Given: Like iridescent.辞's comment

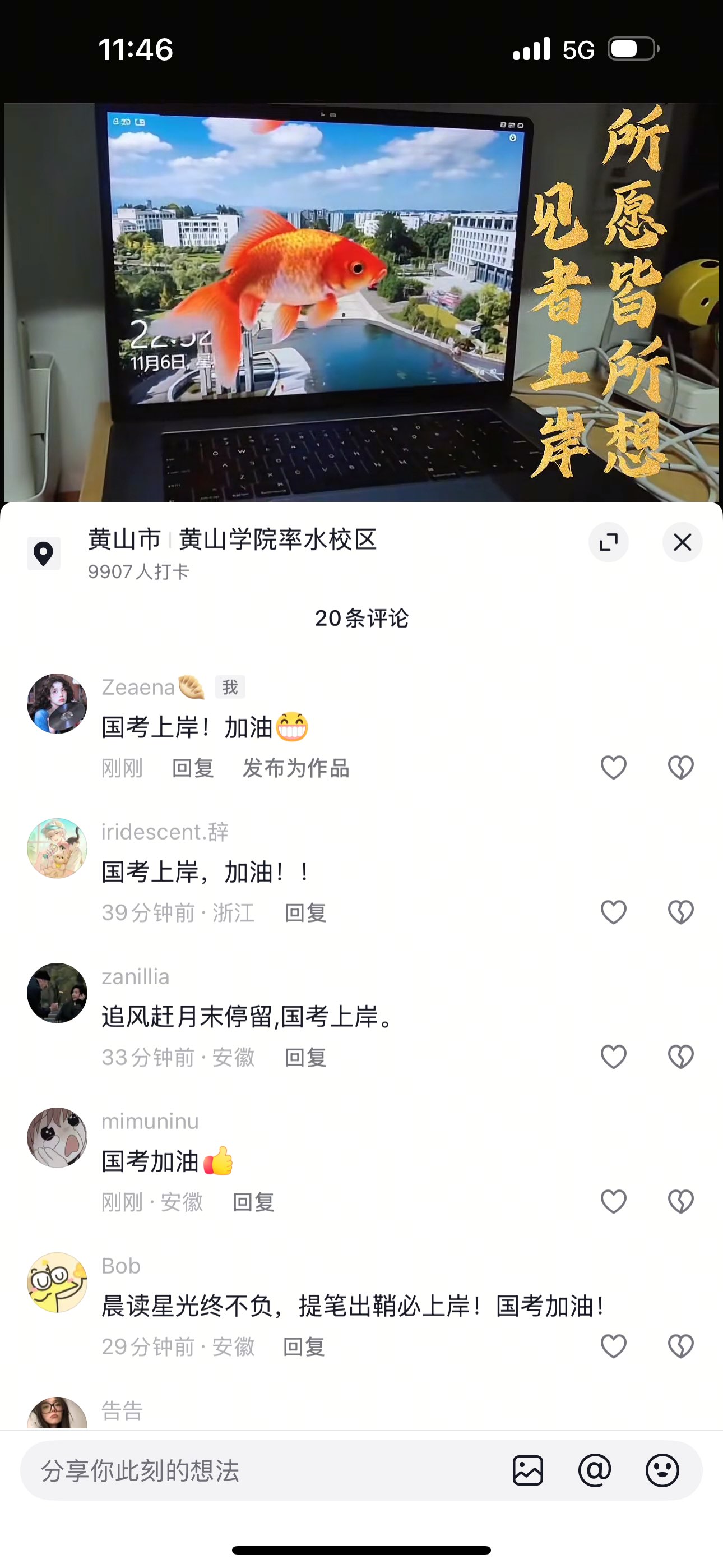Looking at the screenshot, I should pos(614,912).
